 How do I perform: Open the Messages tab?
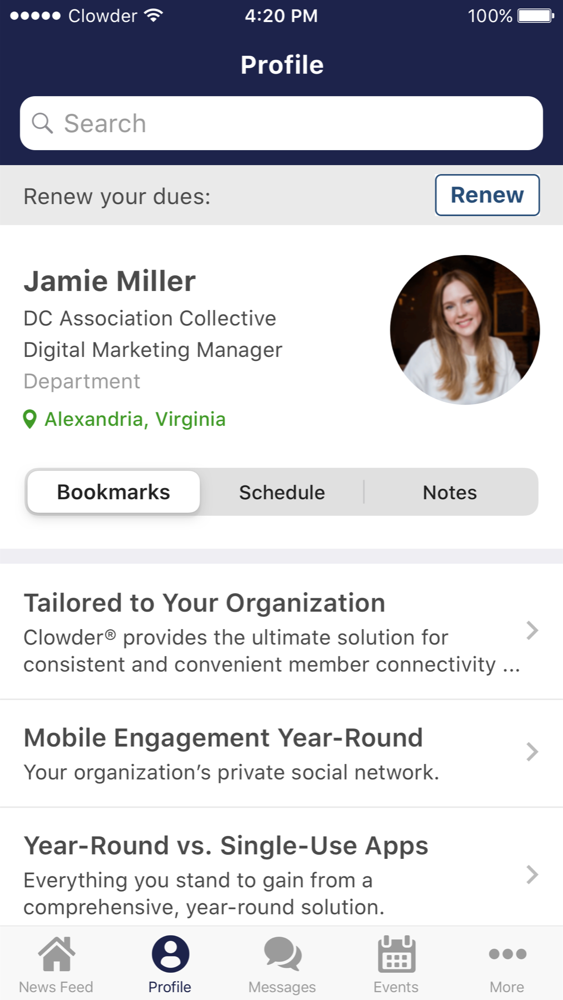pos(282,964)
